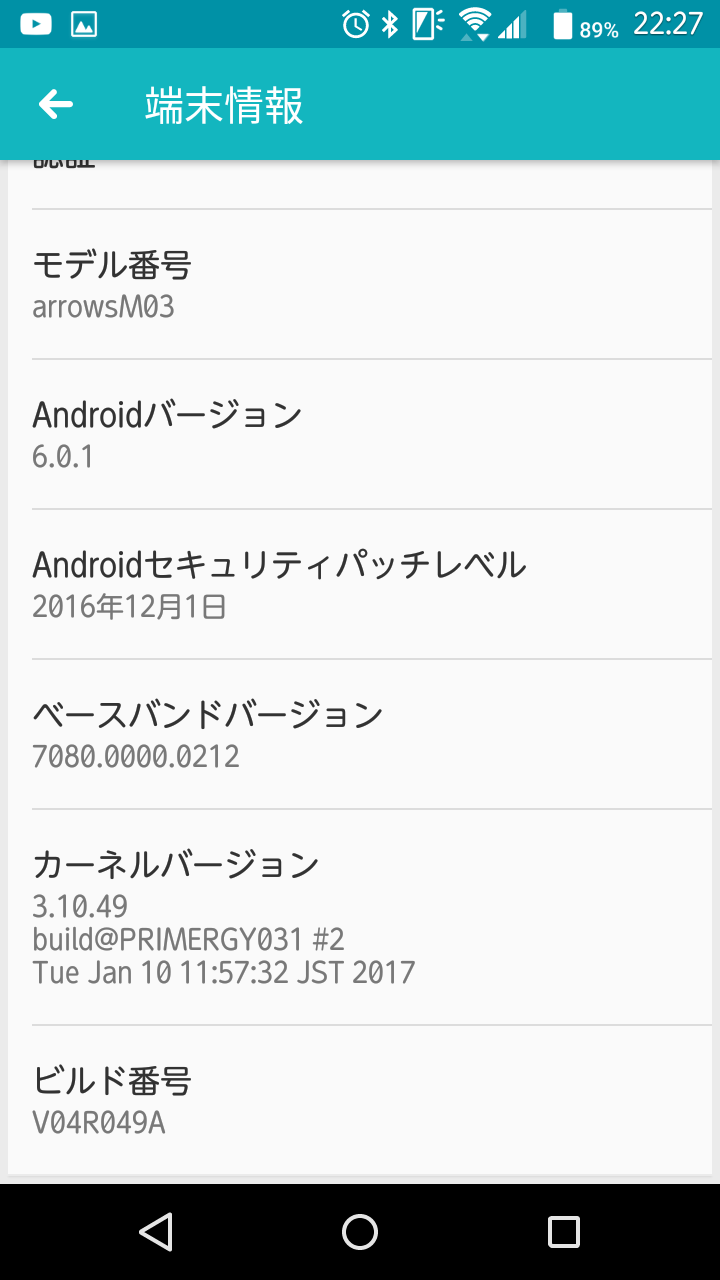Tap the カーネルバージョン row
720x1280 pixels.
click(360, 916)
